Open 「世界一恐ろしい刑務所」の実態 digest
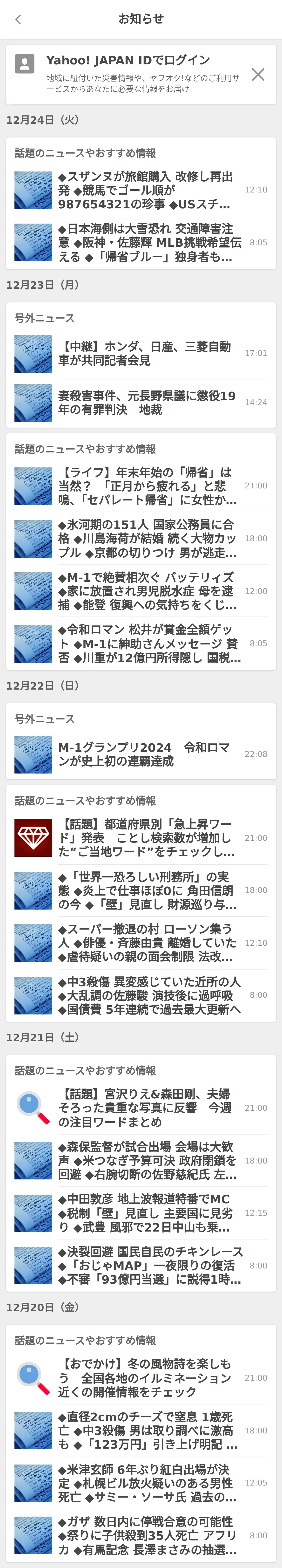The height and width of the screenshot is (1568, 282). [146, 890]
